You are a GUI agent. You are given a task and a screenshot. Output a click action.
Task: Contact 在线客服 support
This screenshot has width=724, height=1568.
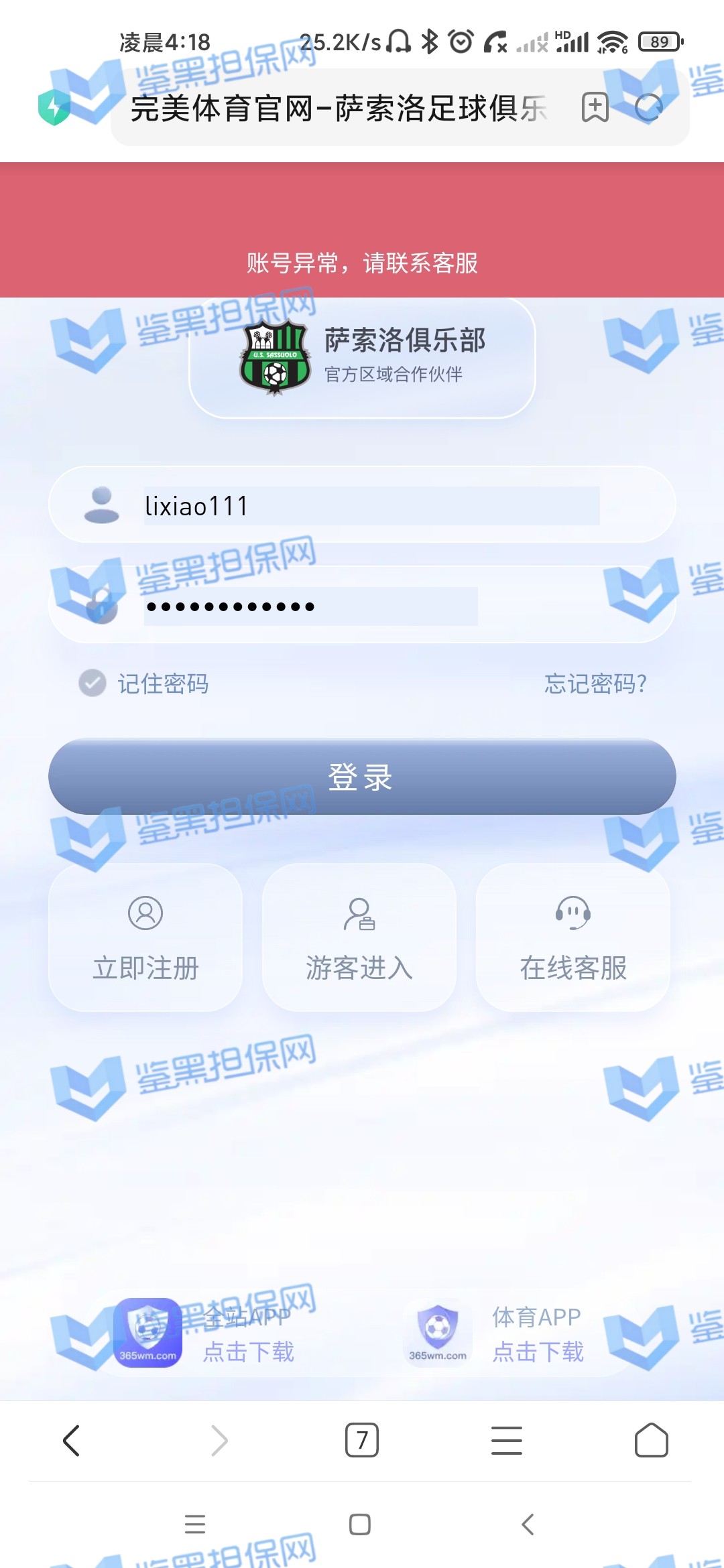573,938
